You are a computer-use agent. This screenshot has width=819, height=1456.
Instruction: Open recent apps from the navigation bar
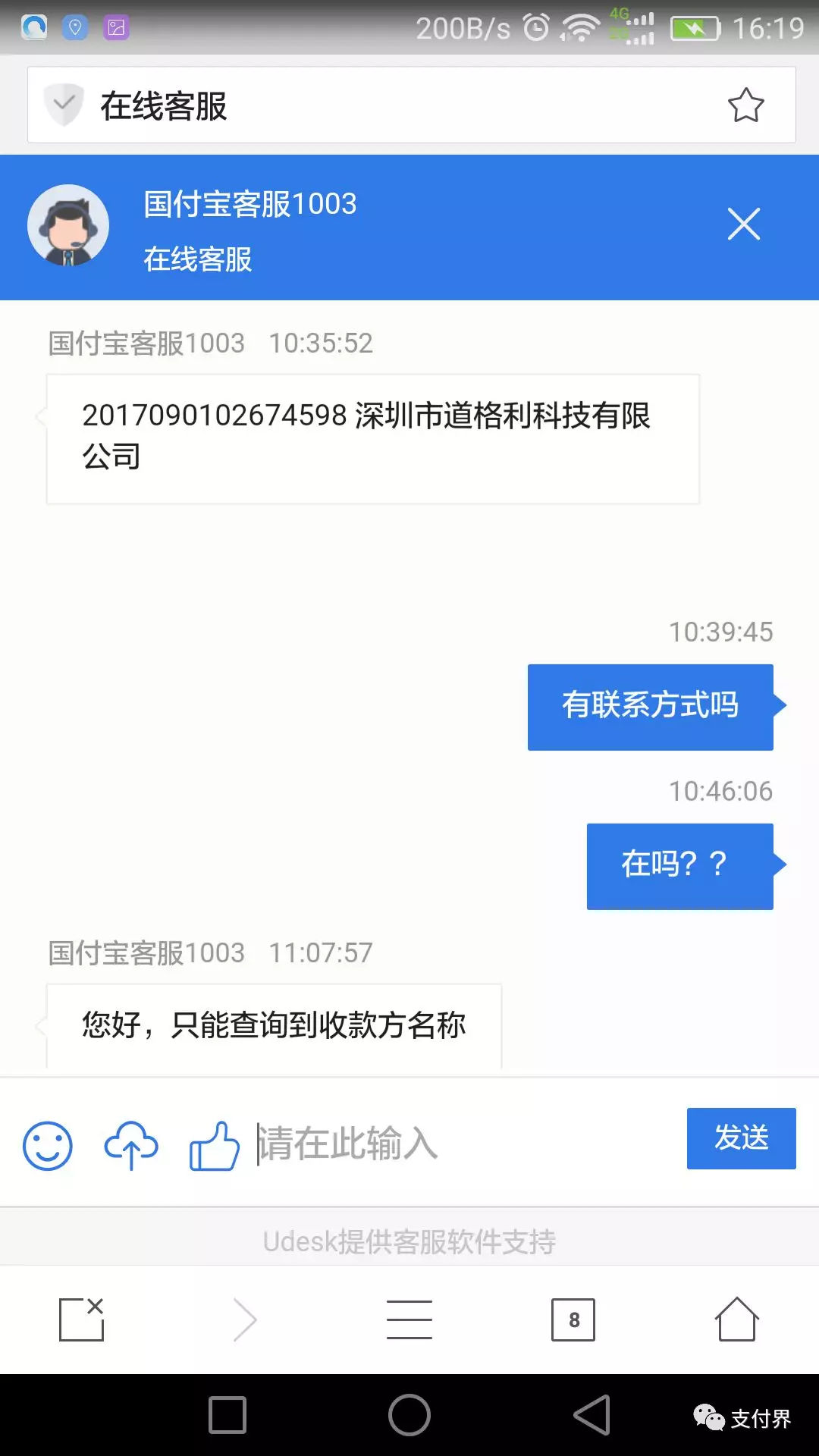point(227,1415)
